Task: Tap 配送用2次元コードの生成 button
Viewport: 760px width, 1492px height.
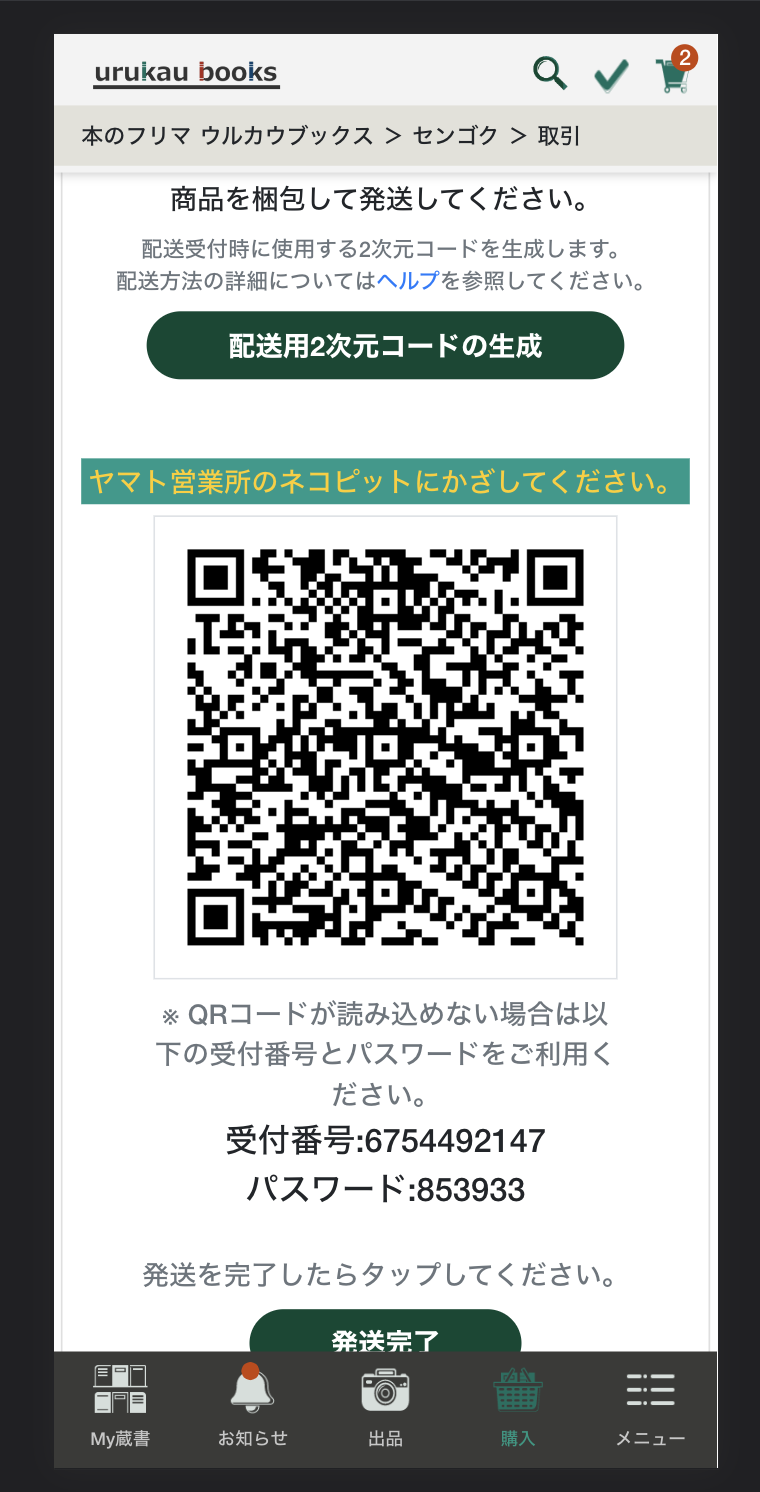Action: coord(385,346)
